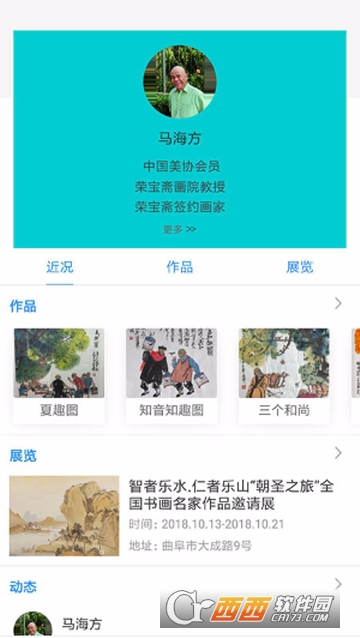Screen dimensions: 360x638
Task: Open the 夏趣图 artwork
Action: pos(59,376)
